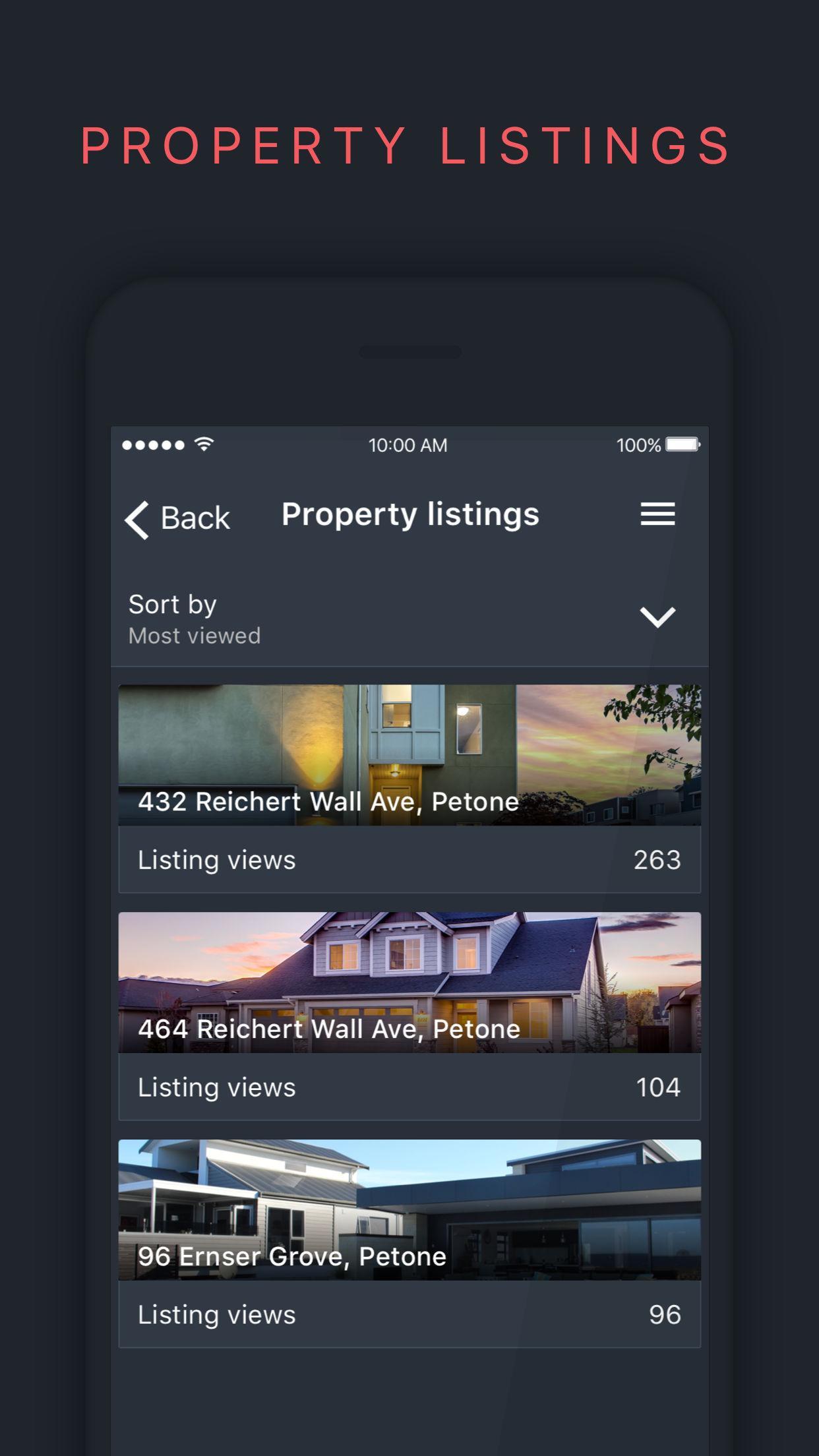This screenshot has width=819, height=1456.
Task: Expand the Sort by dropdown chevron
Action: [x=657, y=619]
